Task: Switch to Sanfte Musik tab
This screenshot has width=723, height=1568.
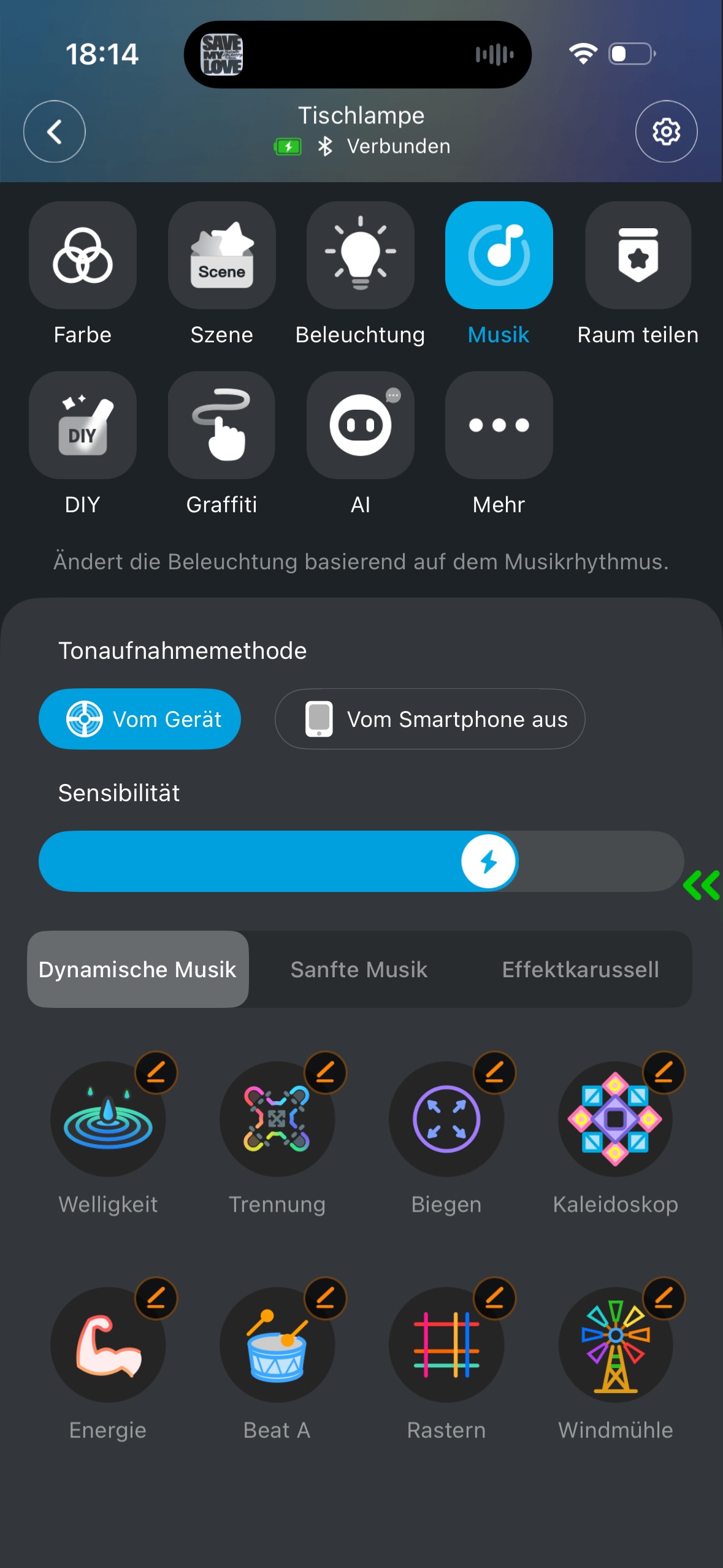Action: tap(359, 969)
